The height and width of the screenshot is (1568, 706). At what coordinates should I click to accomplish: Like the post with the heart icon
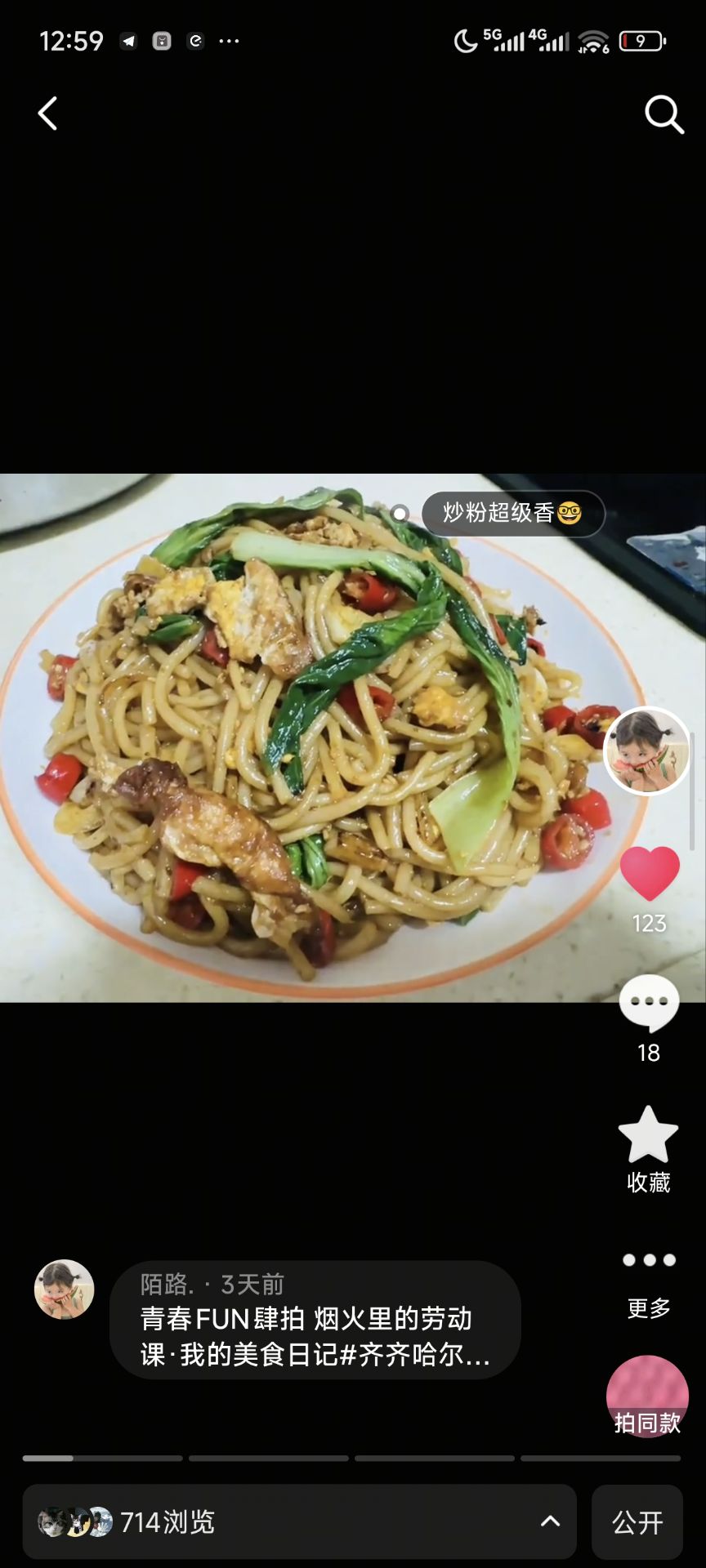pyautogui.click(x=650, y=875)
